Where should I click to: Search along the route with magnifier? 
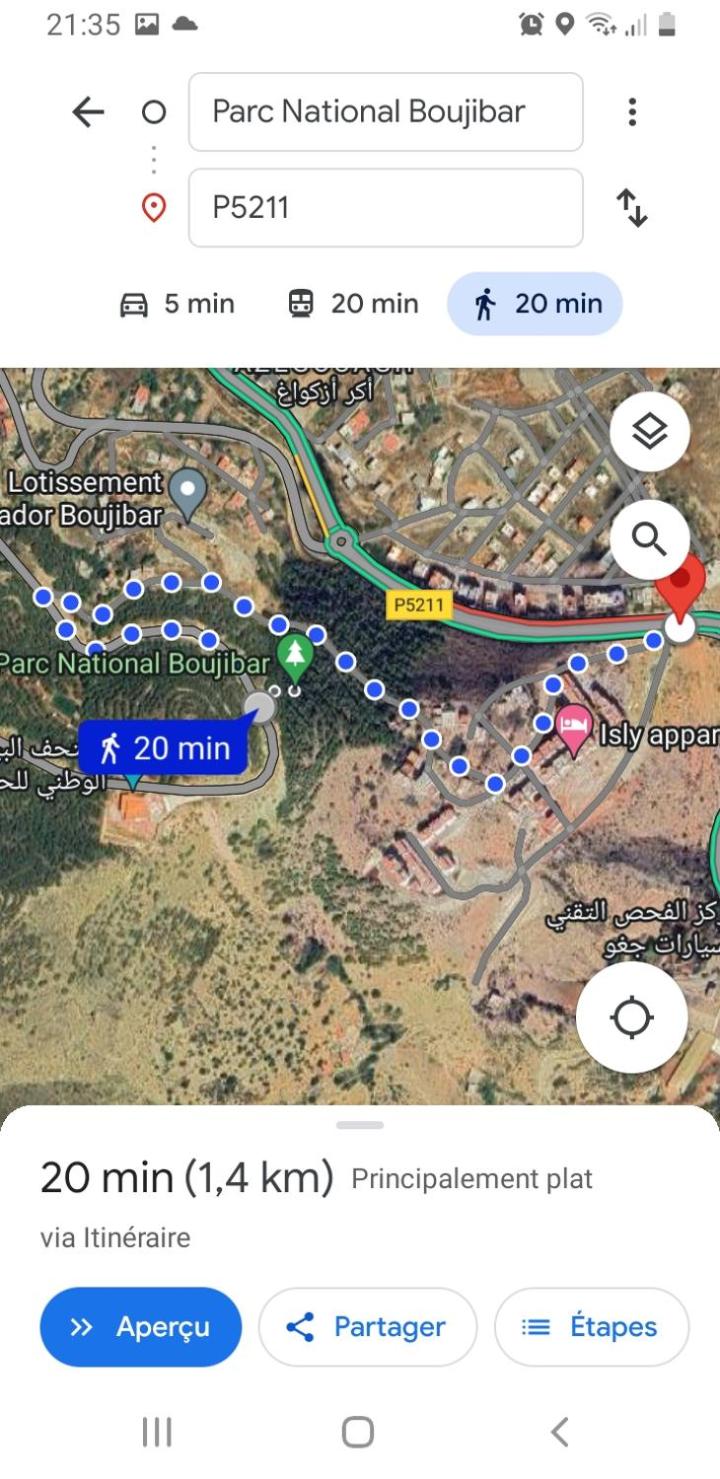[650, 540]
